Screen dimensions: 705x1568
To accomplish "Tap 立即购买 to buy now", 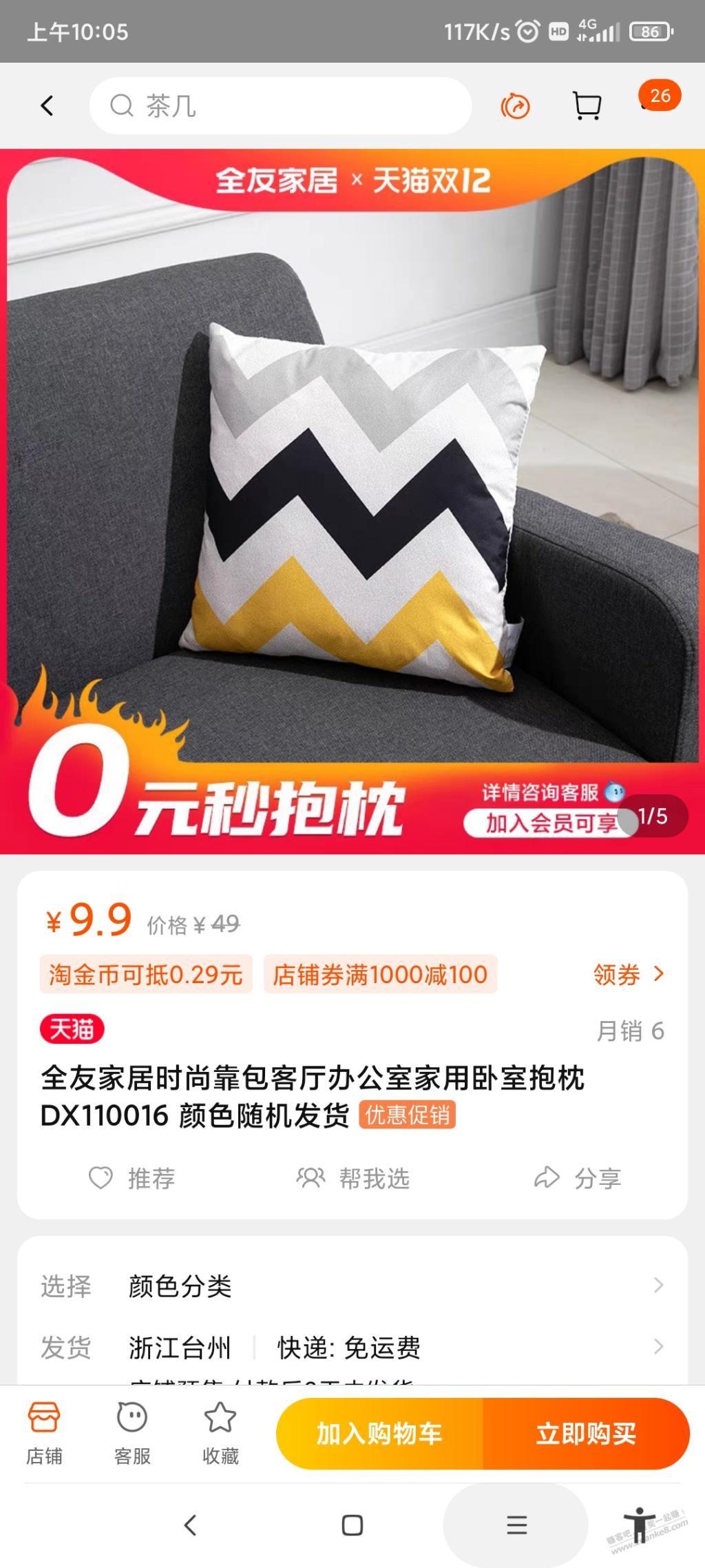I will click(x=586, y=1433).
